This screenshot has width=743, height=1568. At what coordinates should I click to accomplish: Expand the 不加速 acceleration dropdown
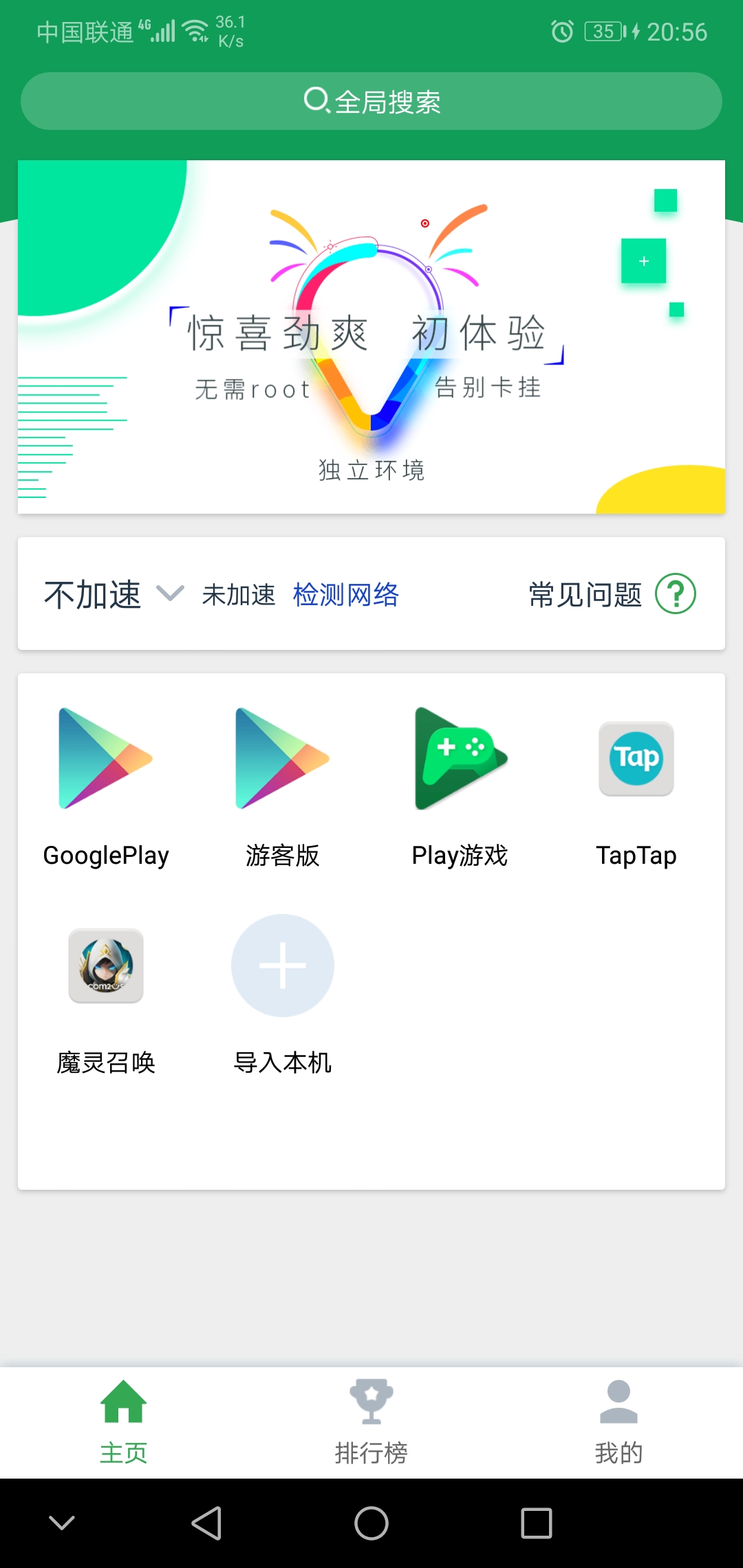(93, 594)
